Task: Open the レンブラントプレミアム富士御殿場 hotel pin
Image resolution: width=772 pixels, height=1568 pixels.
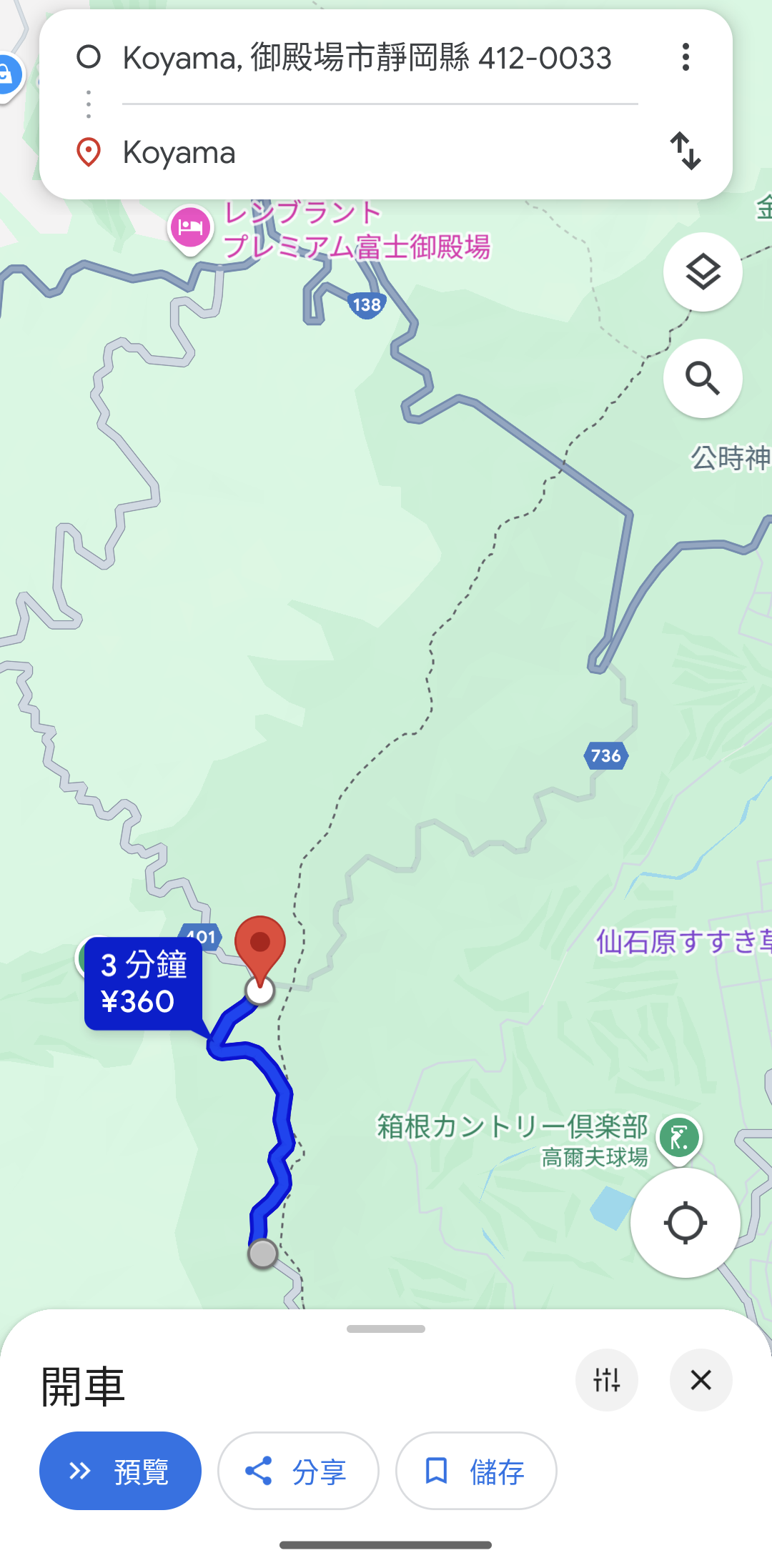Action: (190, 228)
